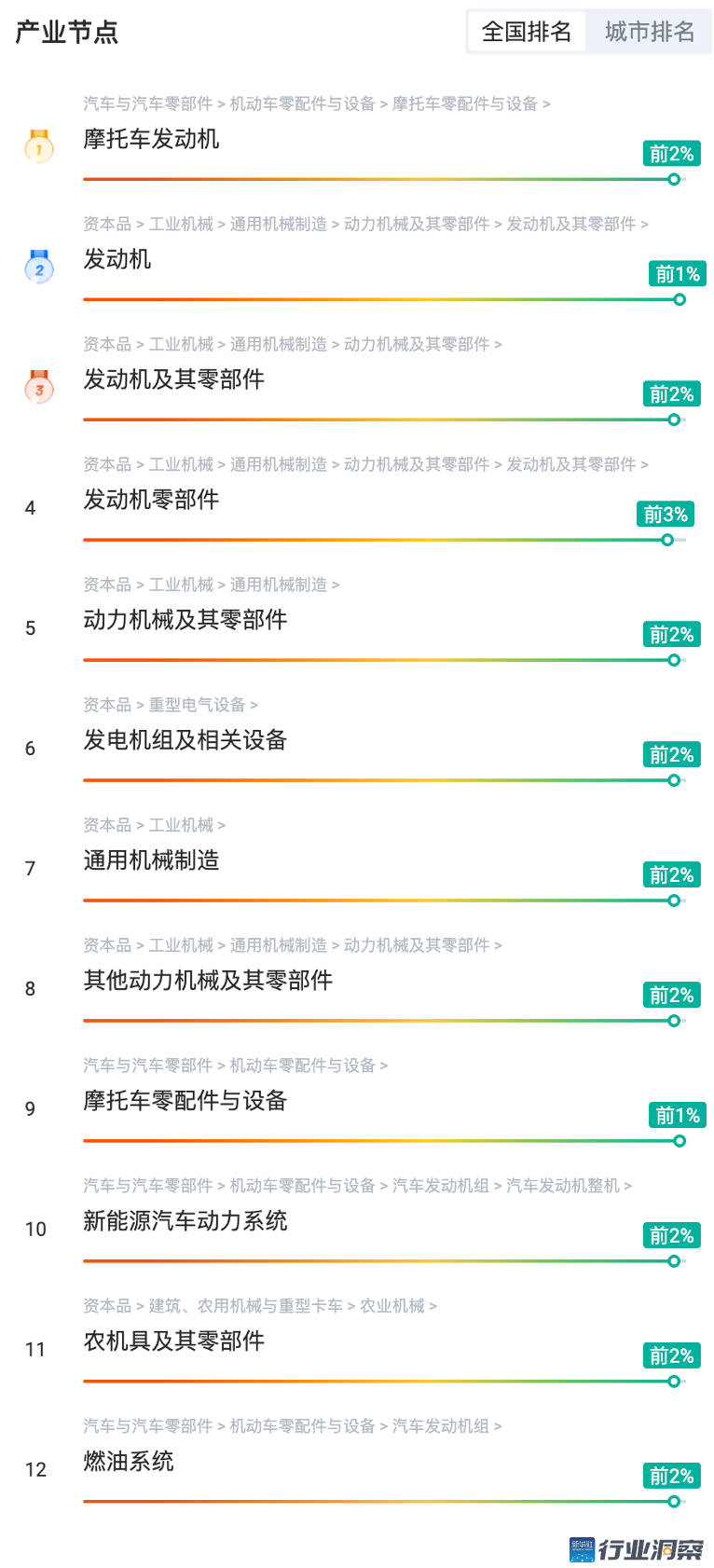Image resolution: width=714 pixels, height=1568 pixels.
Task: Open the 农机具及其零部件 node
Action: [x=173, y=1341]
